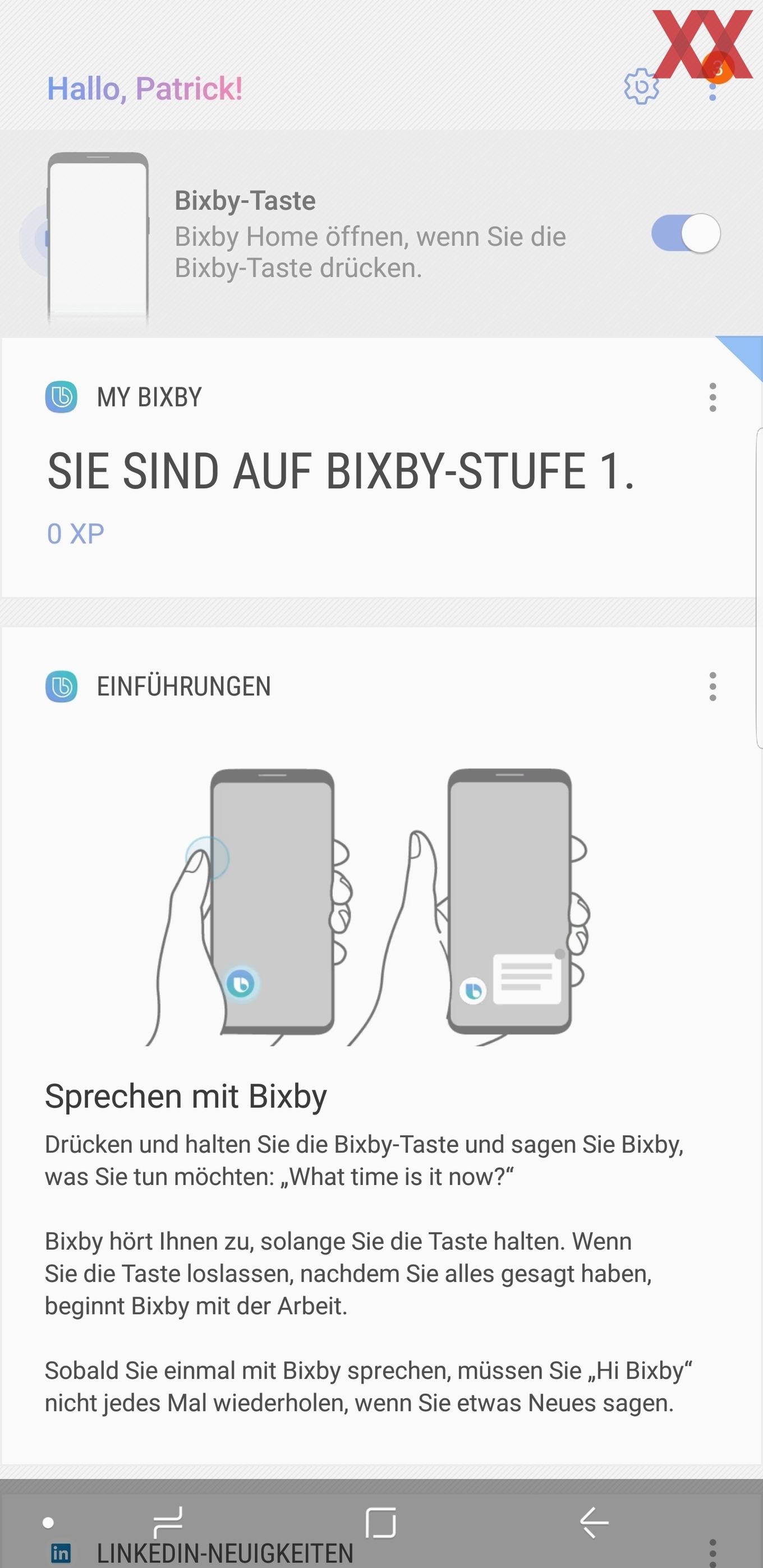Open My Bixby card options menu
763x1568 pixels.
[x=713, y=398]
